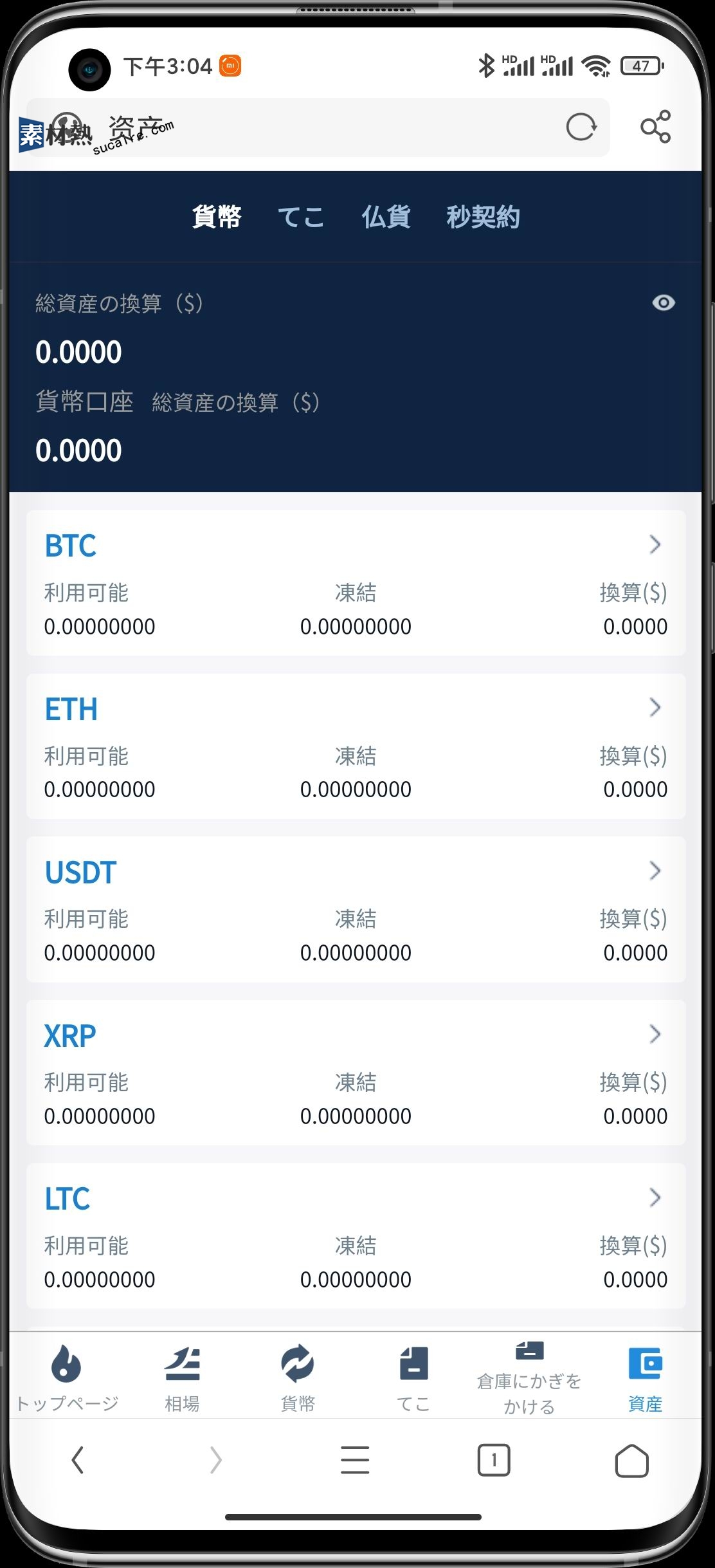Open the LTC asset row
Viewport: 715px width, 1568px height.
(356, 1236)
